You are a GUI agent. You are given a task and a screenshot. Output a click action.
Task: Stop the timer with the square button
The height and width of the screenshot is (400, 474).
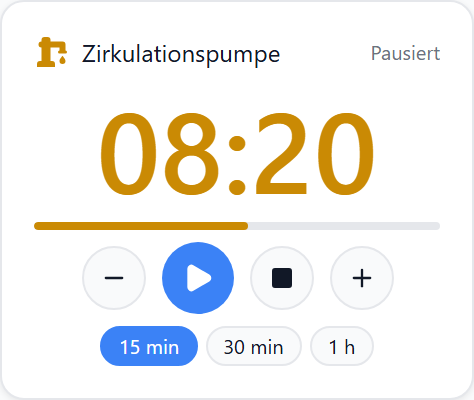(282, 278)
